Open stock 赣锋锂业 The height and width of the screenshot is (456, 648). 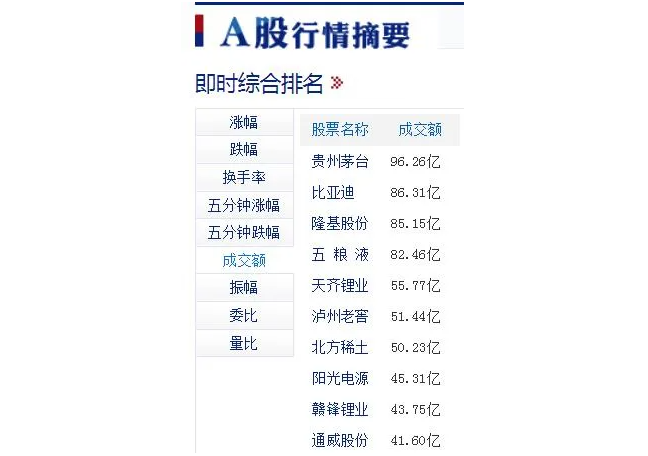point(339,410)
